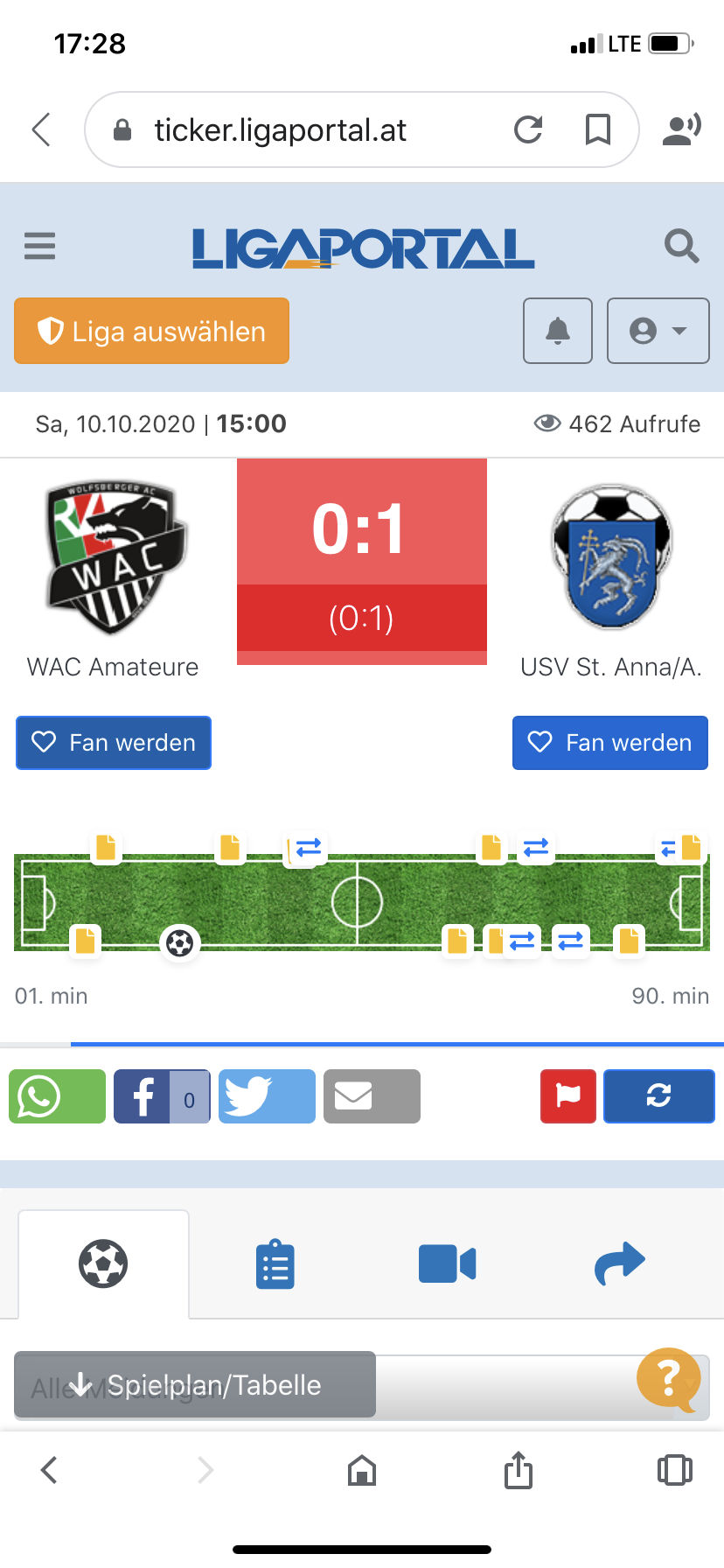Viewport: 724px width, 1568px height.
Task: Switch to the lineup clipboard tab
Action: [275, 1264]
